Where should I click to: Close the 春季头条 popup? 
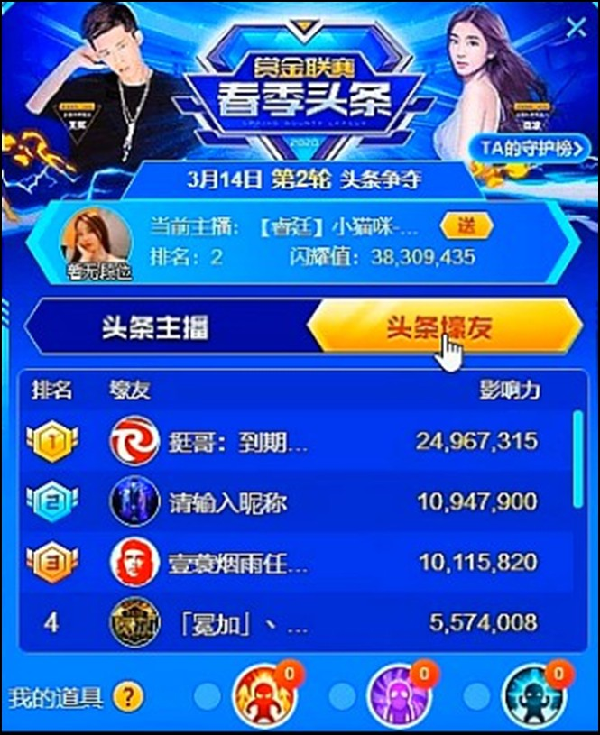(575, 27)
